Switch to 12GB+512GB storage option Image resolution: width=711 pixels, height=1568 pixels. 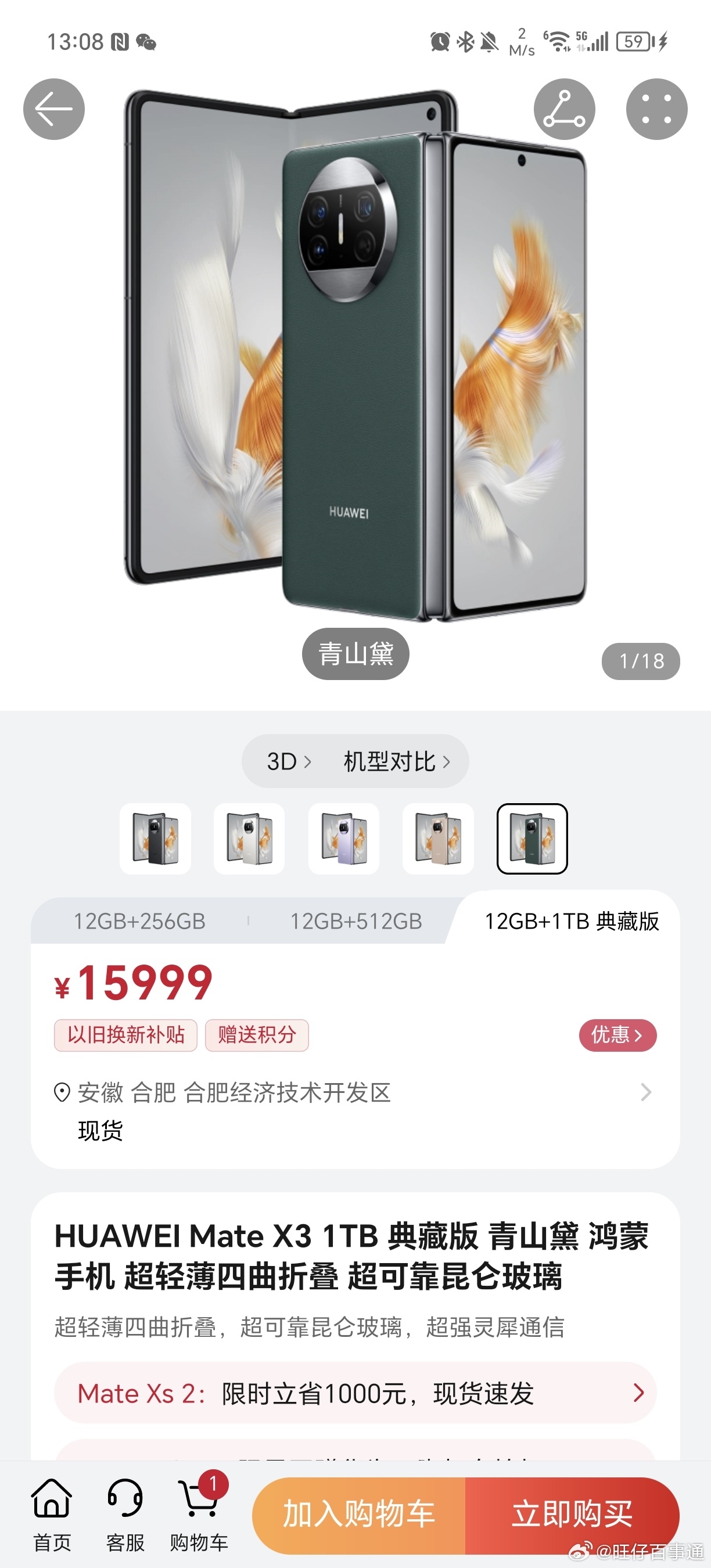[355, 922]
